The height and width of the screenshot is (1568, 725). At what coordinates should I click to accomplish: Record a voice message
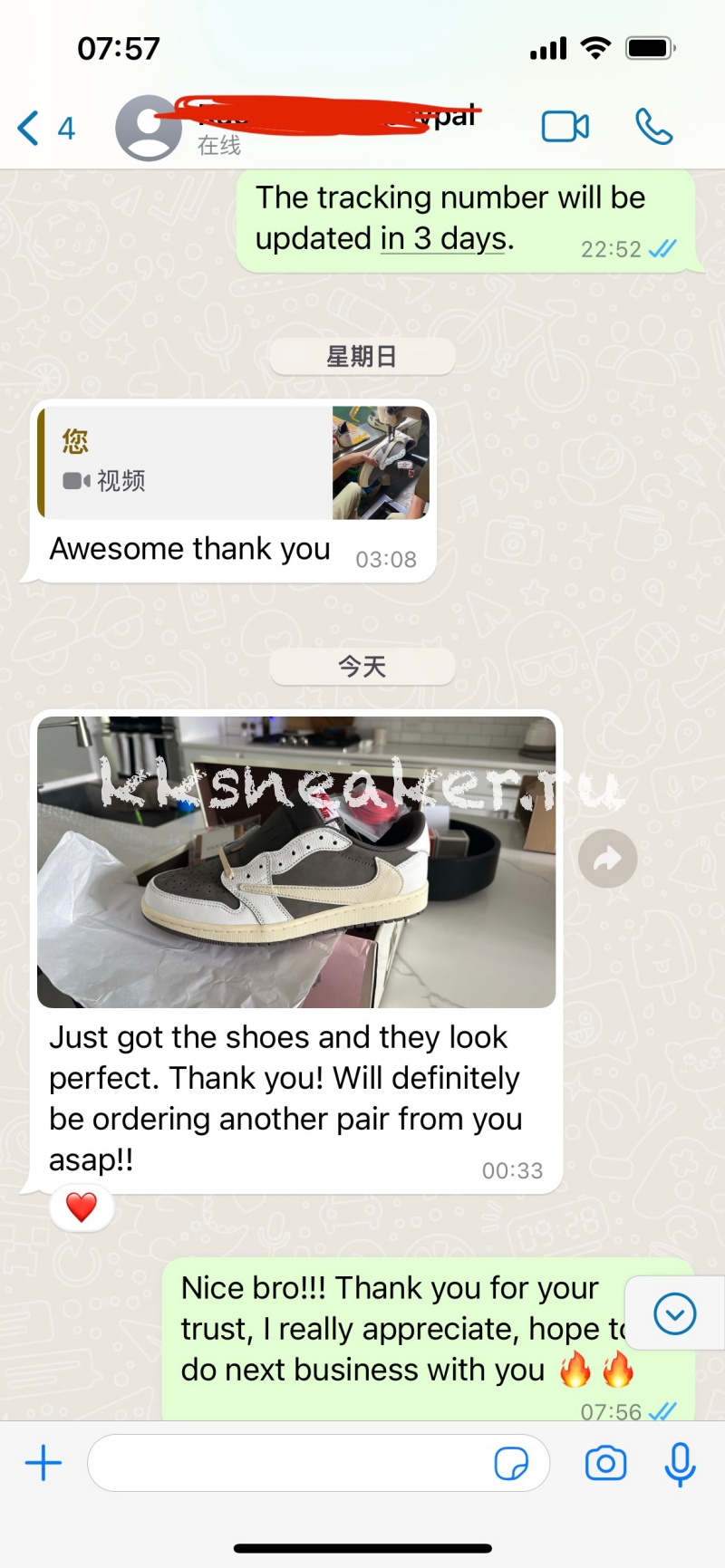[680, 1463]
